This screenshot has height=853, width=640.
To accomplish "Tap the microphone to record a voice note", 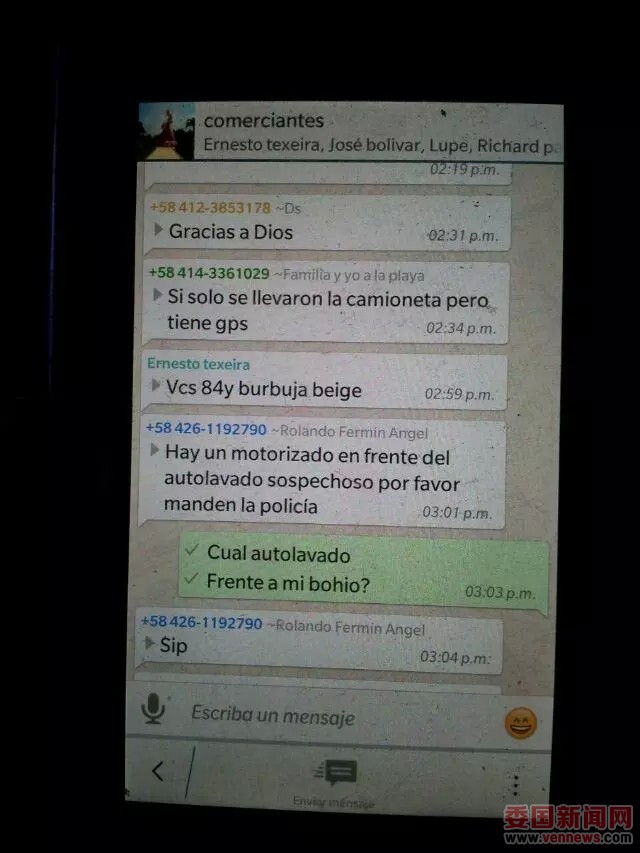I will click(x=153, y=710).
